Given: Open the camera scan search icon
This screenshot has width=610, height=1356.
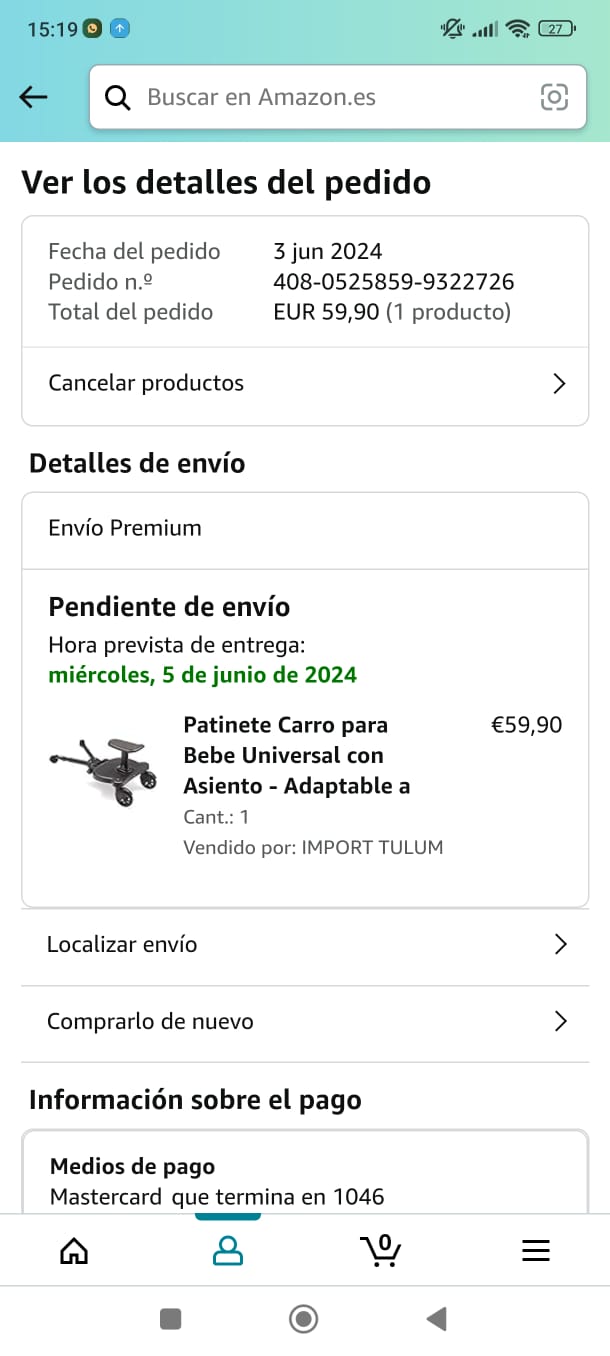Looking at the screenshot, I should coord(554,97).
